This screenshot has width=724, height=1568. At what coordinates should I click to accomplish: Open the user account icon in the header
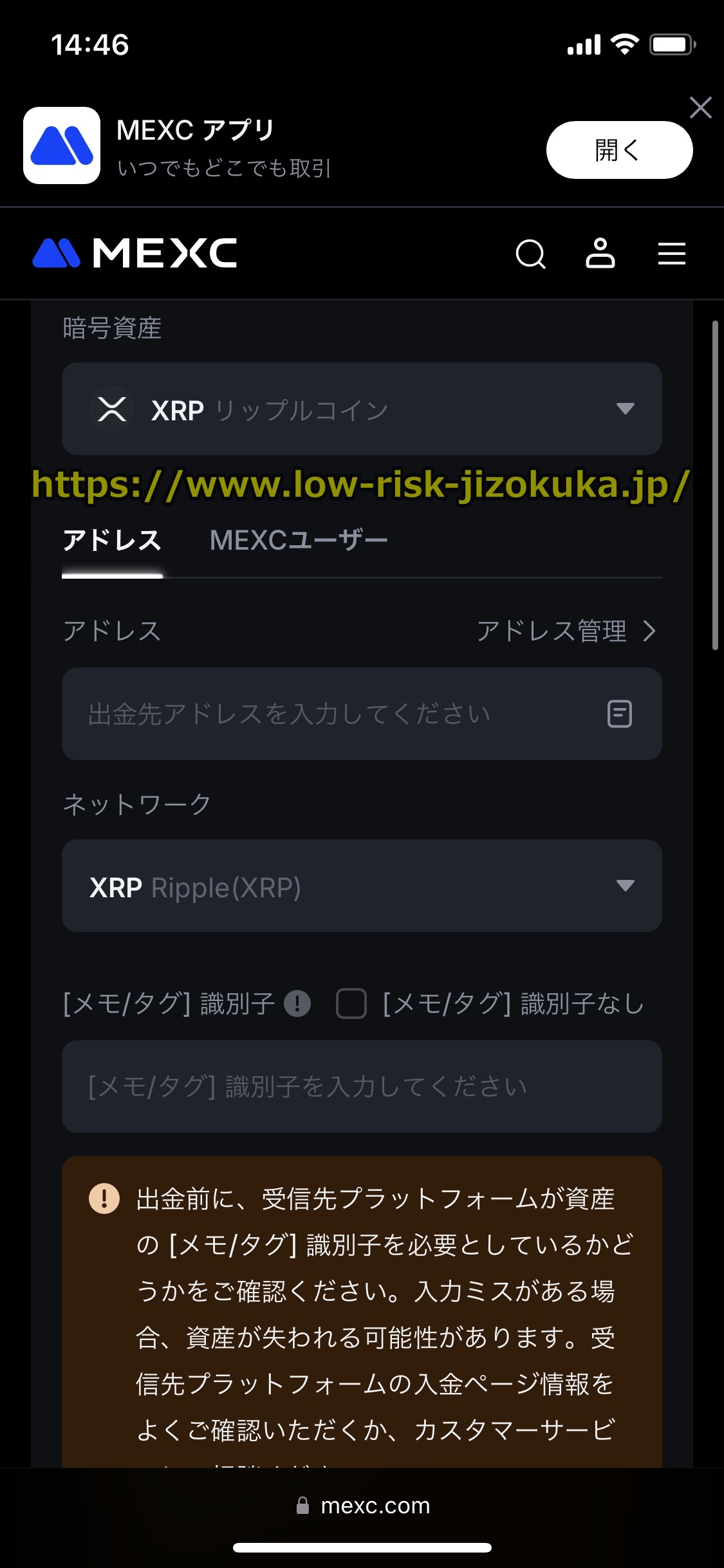(x=600, y=254)
